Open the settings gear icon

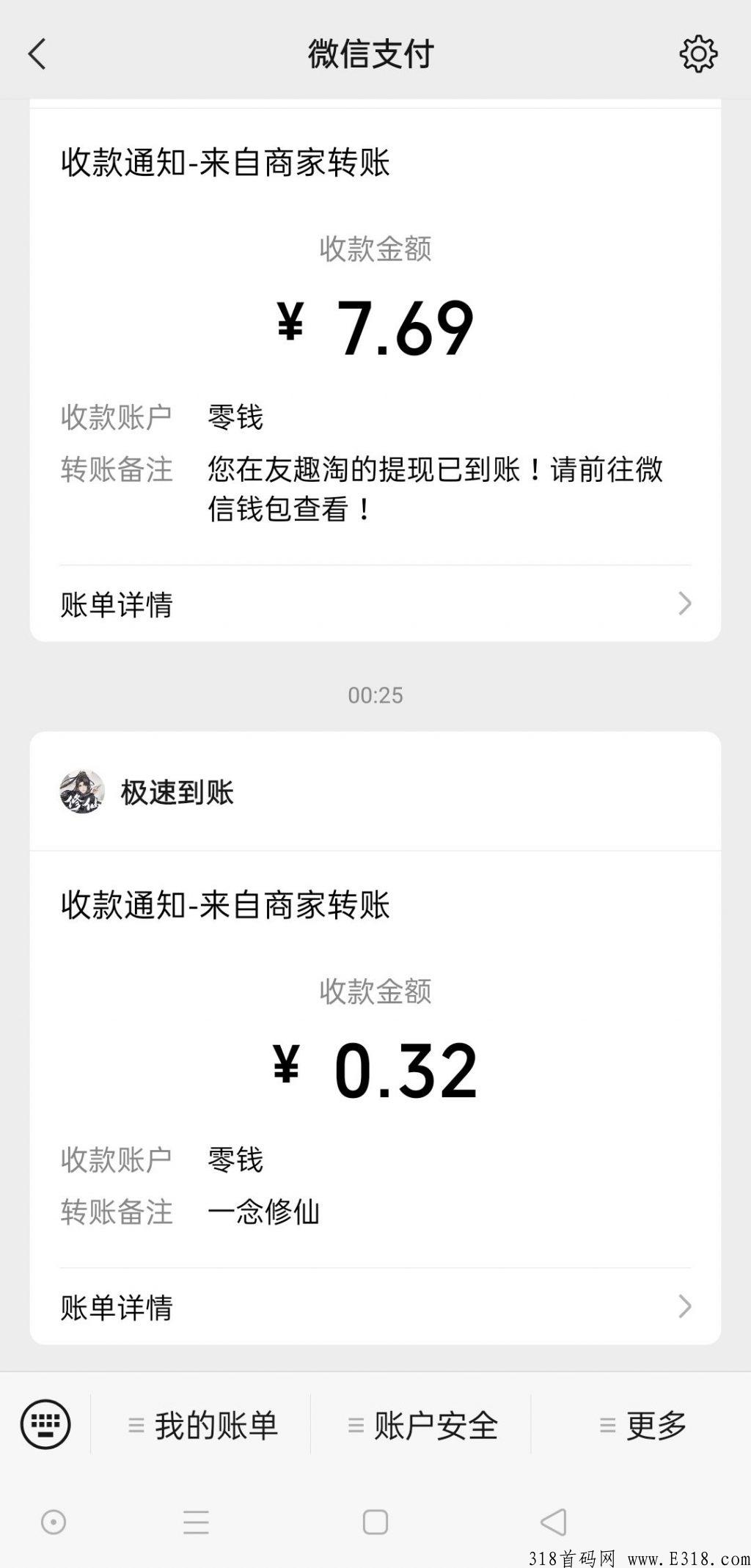[x=698, y=54]
